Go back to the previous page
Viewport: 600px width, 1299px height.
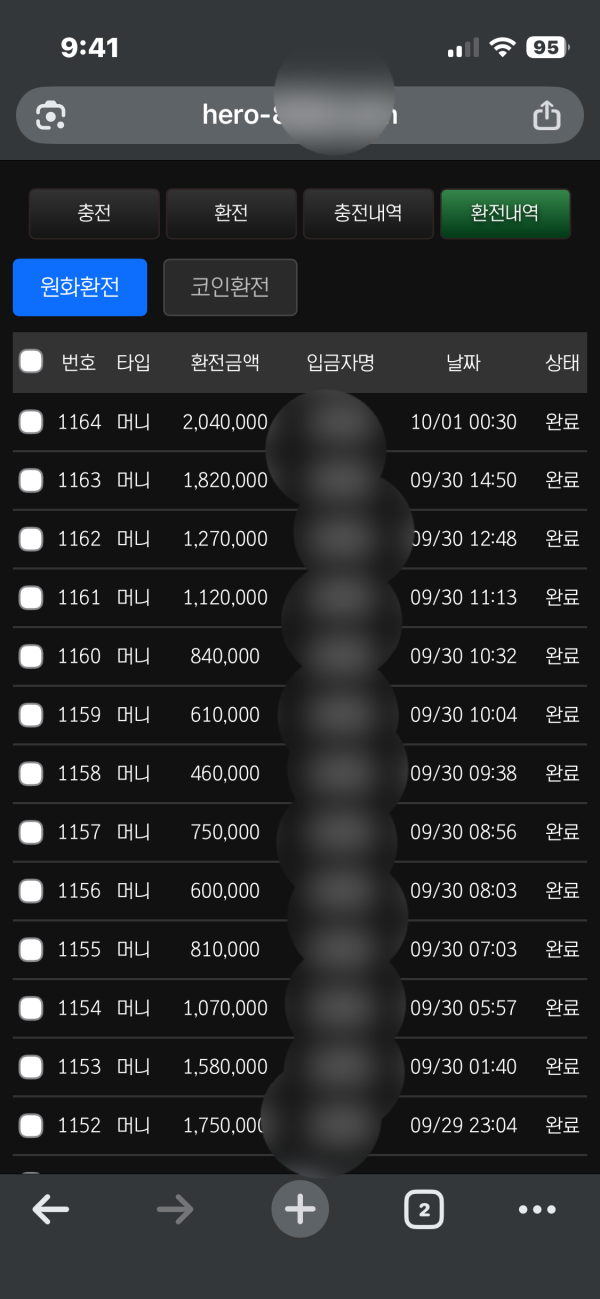50,1210
